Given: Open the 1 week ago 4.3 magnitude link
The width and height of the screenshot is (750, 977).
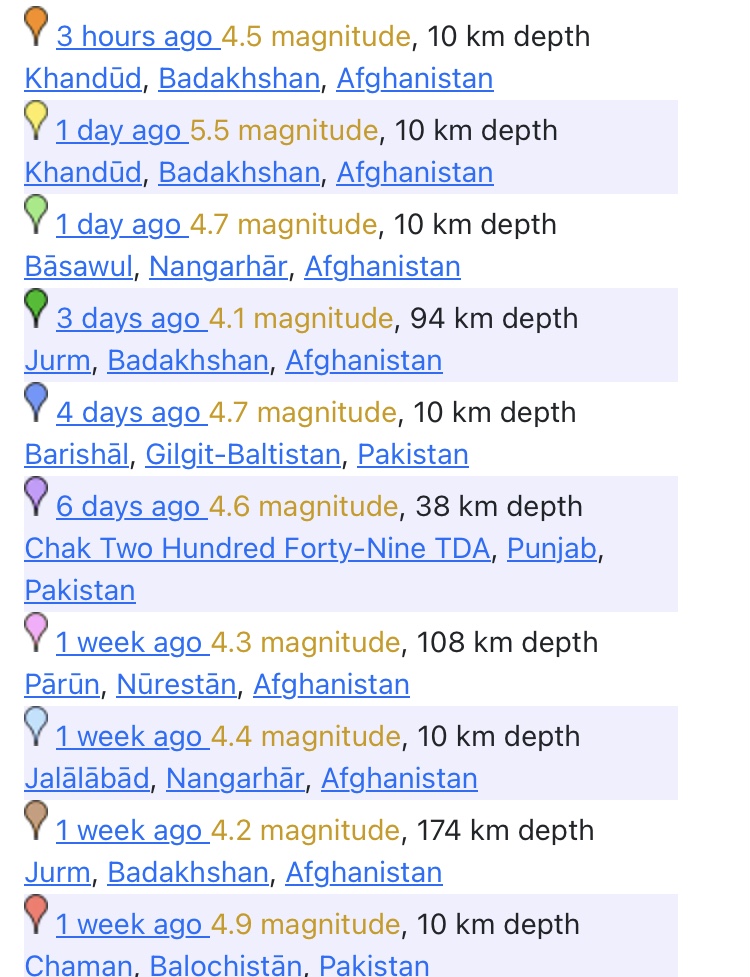Looking at the screenshot, I should (x=128, y=643).
